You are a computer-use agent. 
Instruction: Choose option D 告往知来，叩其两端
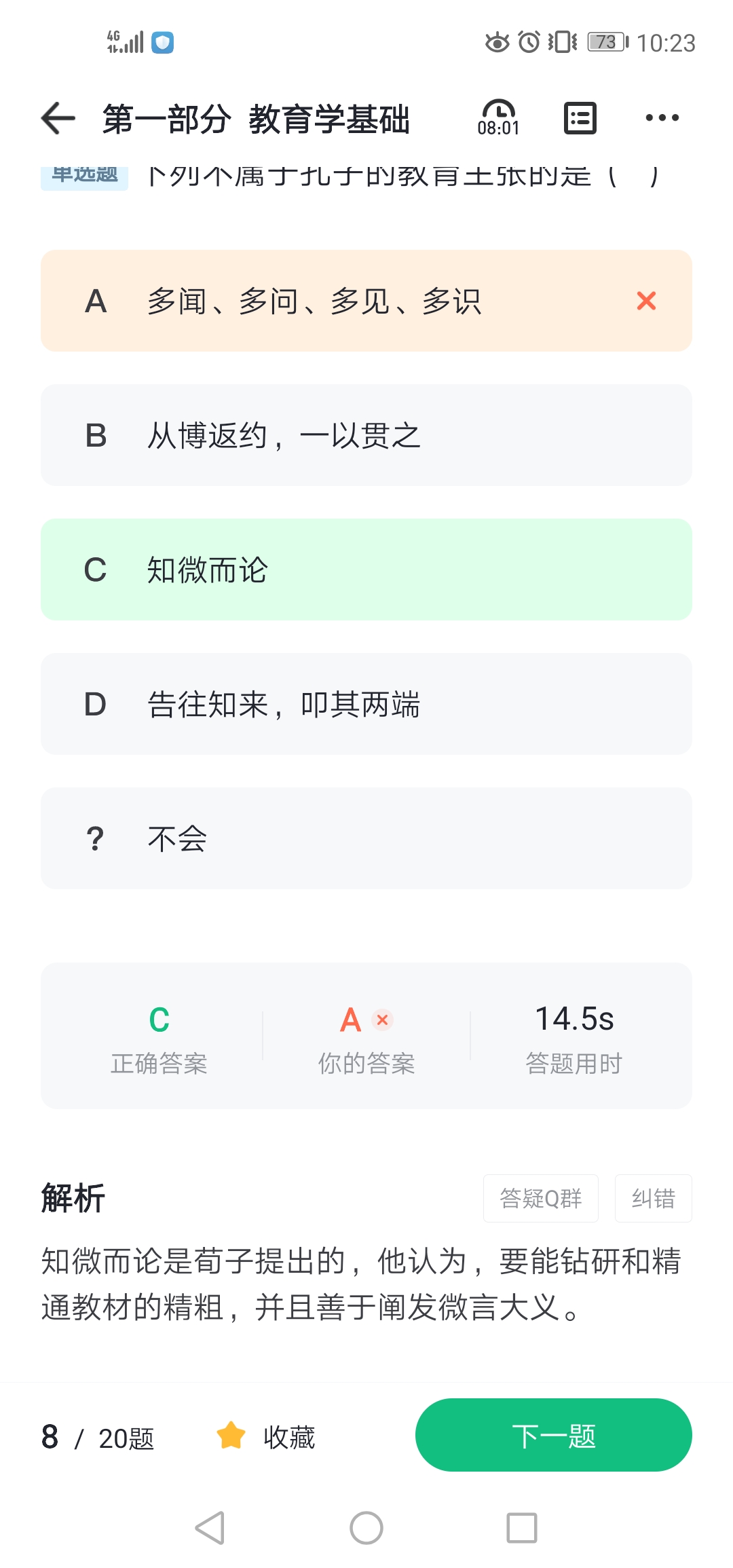(366, 704)
